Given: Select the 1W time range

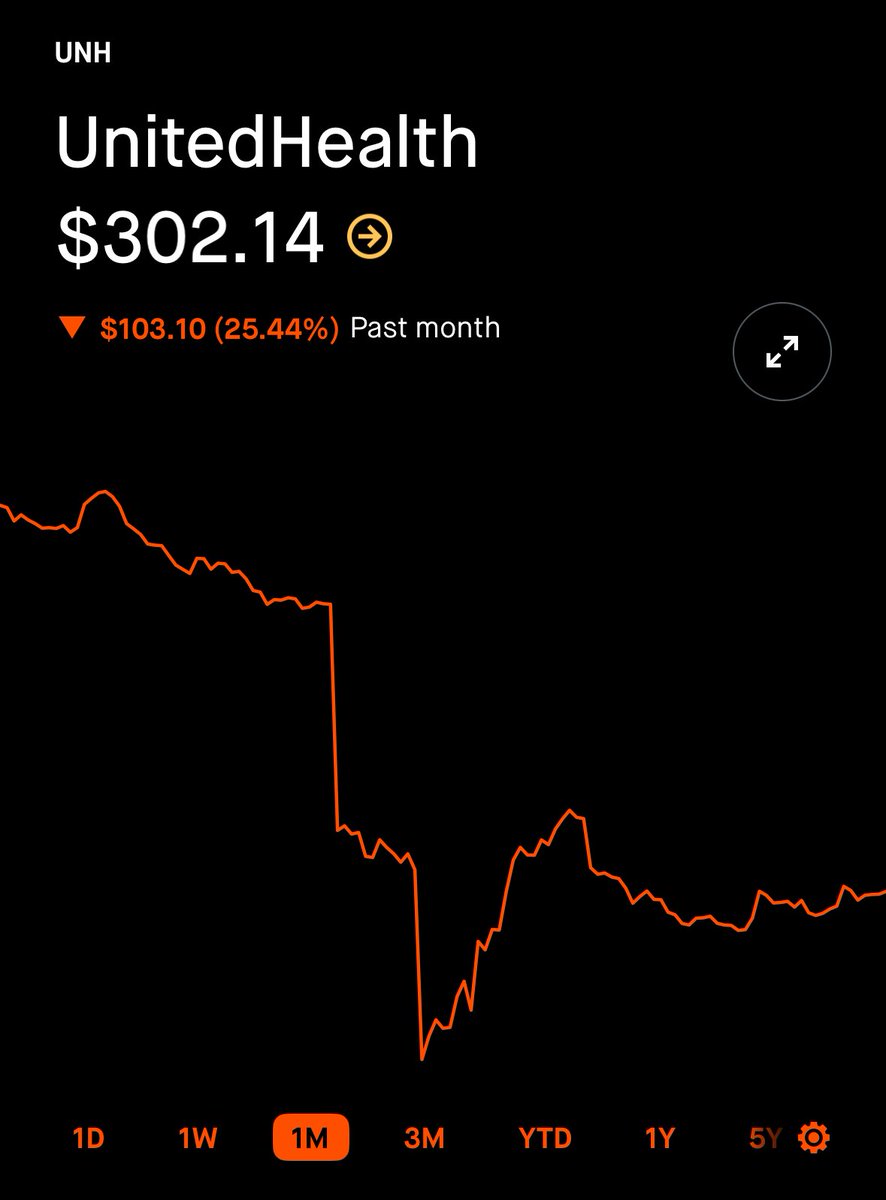Looking at the screenshot, I should tap(198, 1138).
